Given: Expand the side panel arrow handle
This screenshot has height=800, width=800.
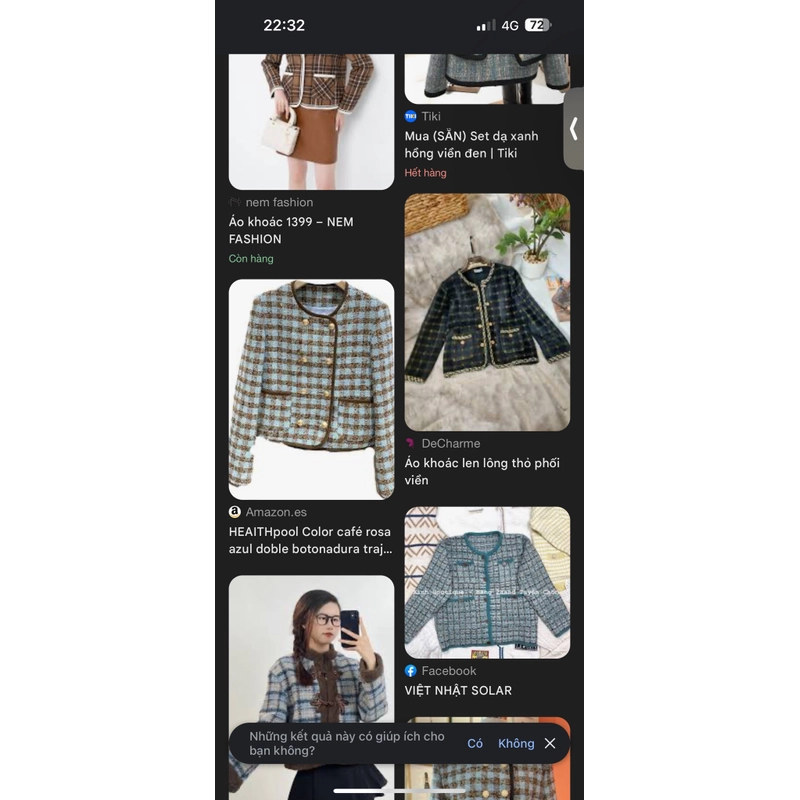Looking at the screenshot, I should tap(573, 129).
